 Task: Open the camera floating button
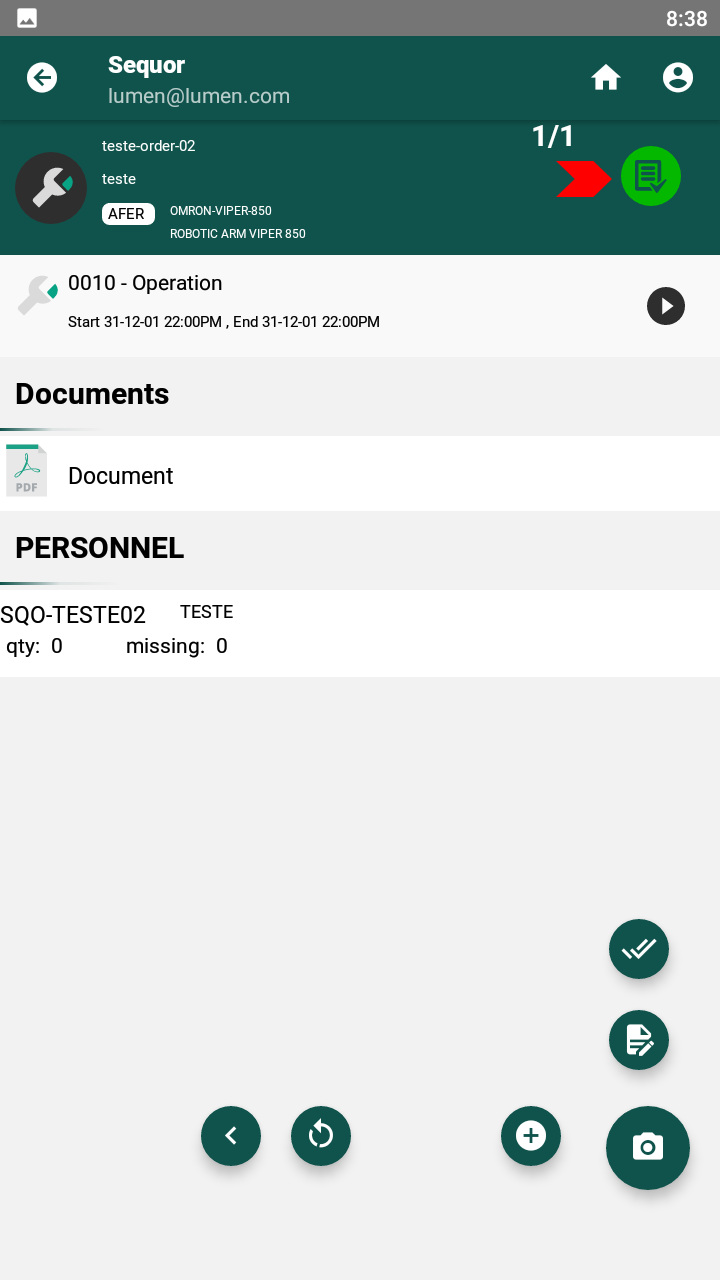(x=648, y=1148)
